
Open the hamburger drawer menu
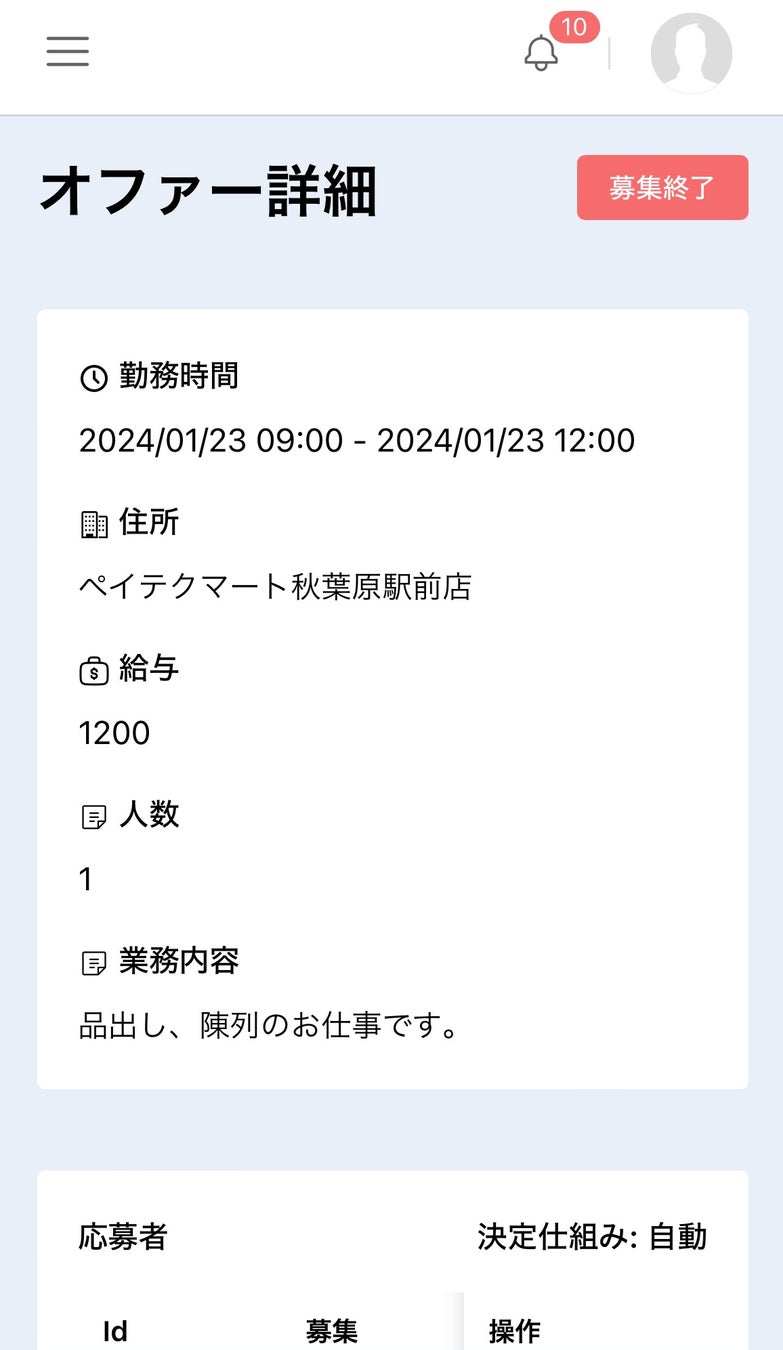click(67, 51)
